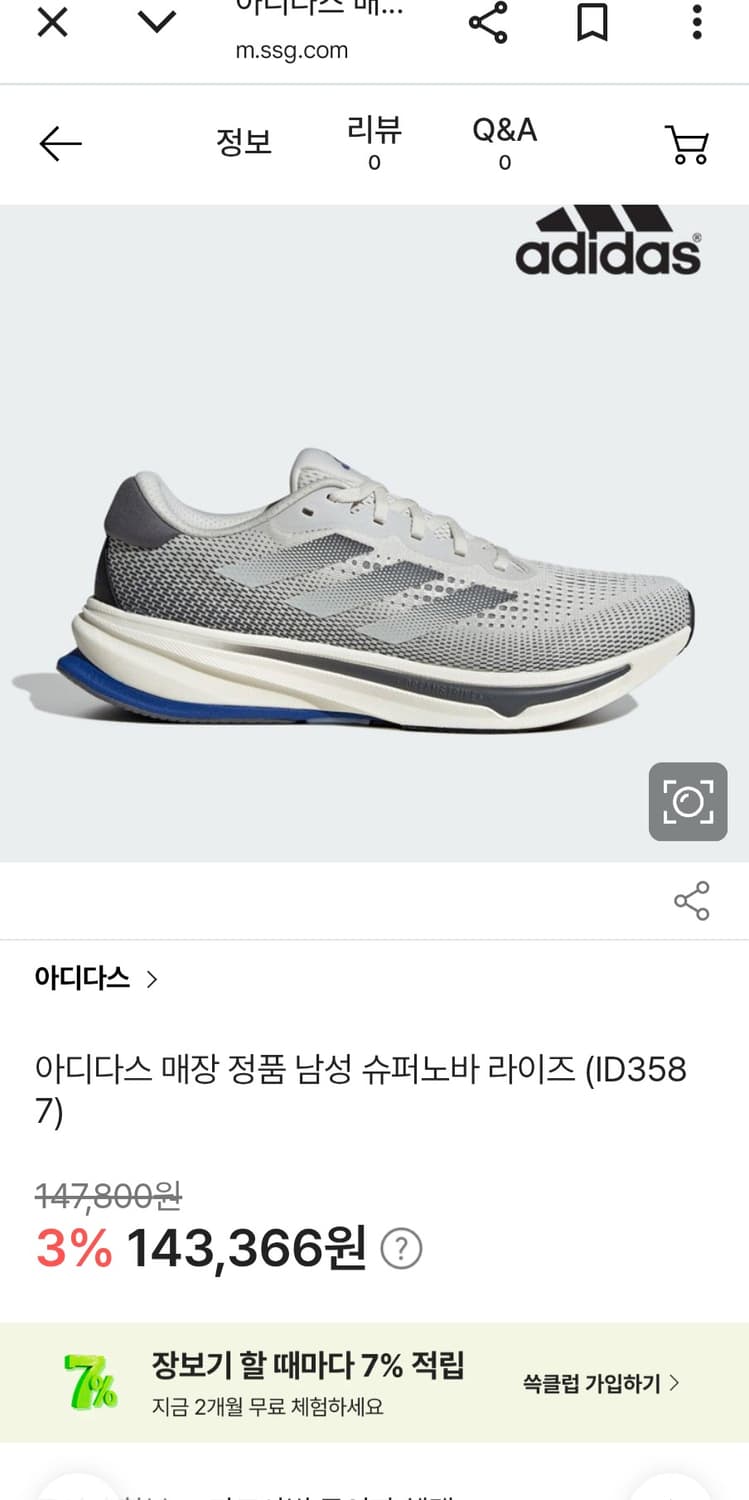The height and width of the screenshot is (1500, 749).
Task: Tap the share icon in the top bar
Action: (x=487, y=23)
